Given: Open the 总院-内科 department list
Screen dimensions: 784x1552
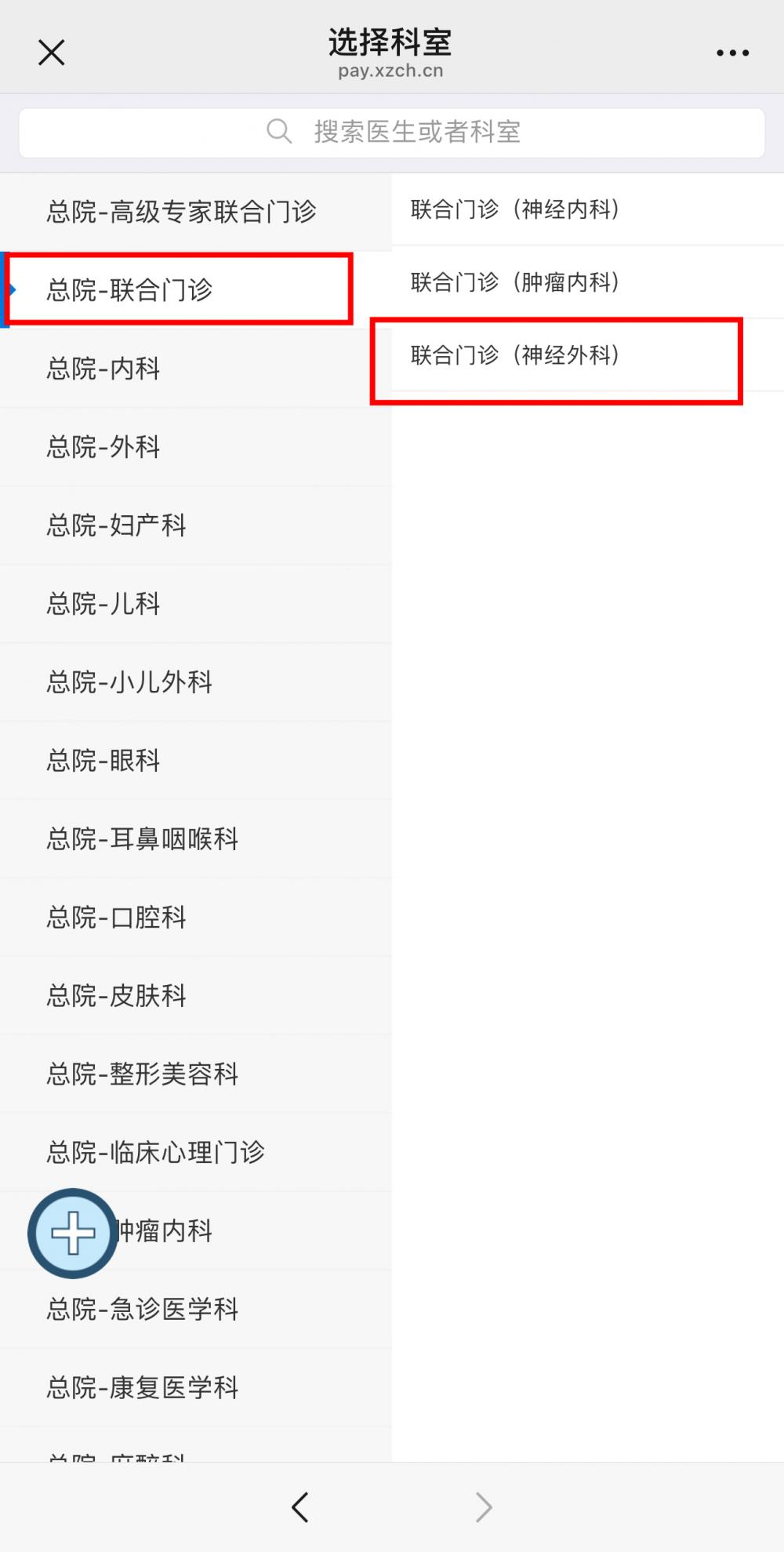Looking at the screenshot, I should tap(196, 369).
